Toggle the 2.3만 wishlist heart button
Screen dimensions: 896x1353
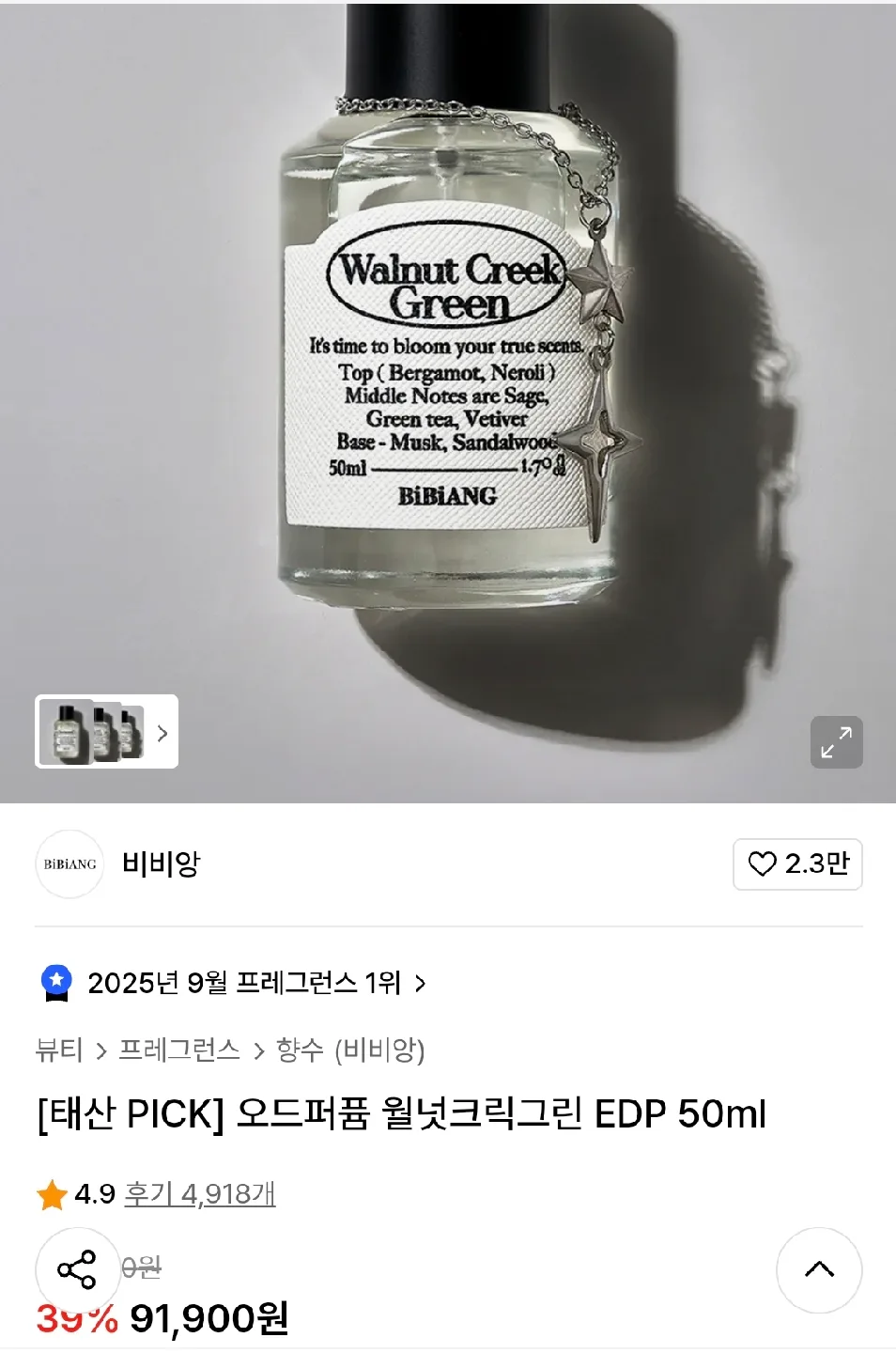[796, 864]
